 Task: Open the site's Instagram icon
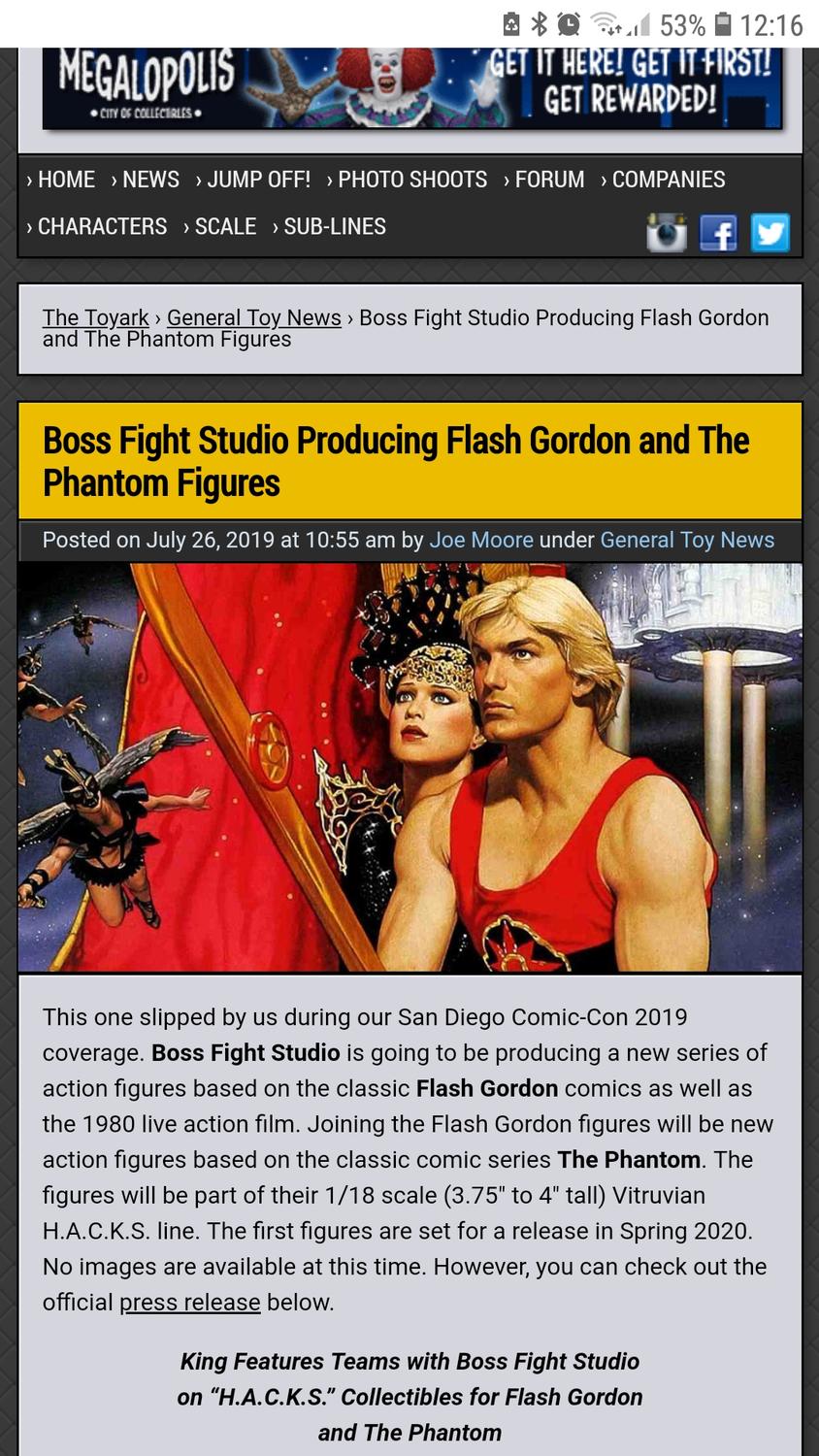(x=667, y=233)
